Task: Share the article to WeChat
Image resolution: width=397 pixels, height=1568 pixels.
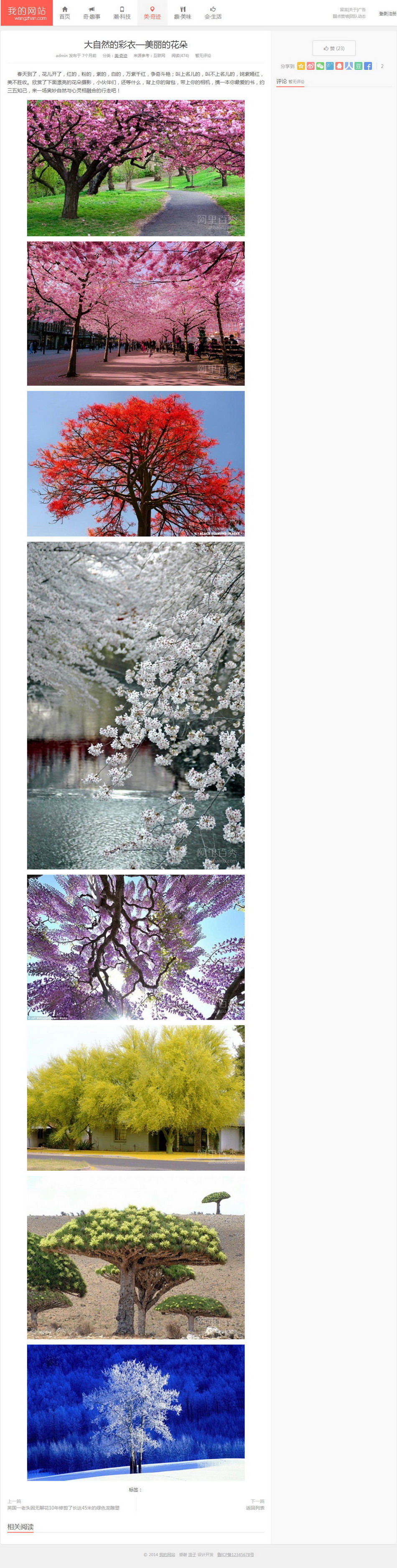Action: click(x=321, y=66)
